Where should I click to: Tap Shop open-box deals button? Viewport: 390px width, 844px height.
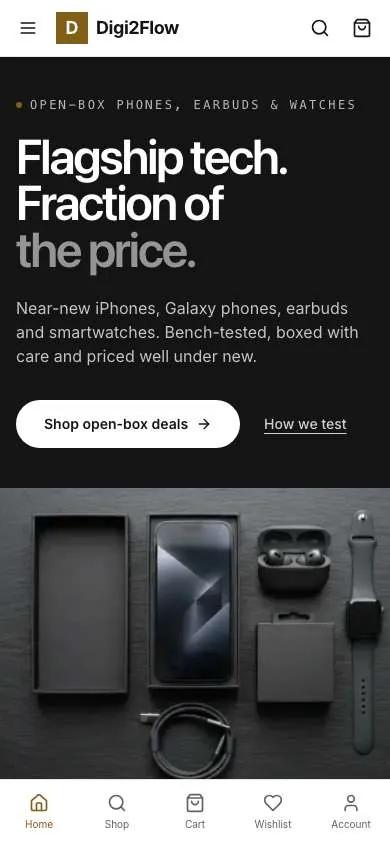pos(128,424)
